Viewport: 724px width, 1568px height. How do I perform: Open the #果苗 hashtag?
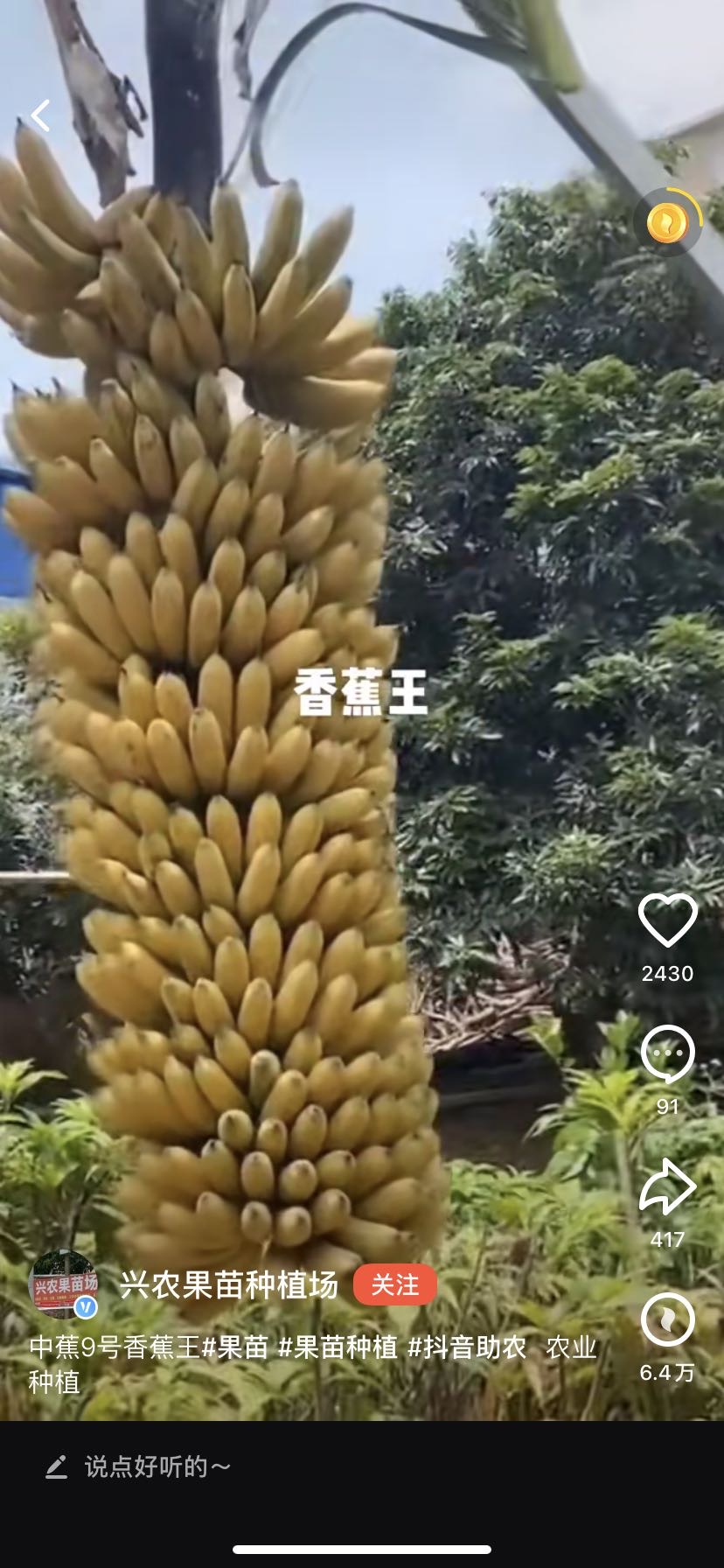point(235,1347)
